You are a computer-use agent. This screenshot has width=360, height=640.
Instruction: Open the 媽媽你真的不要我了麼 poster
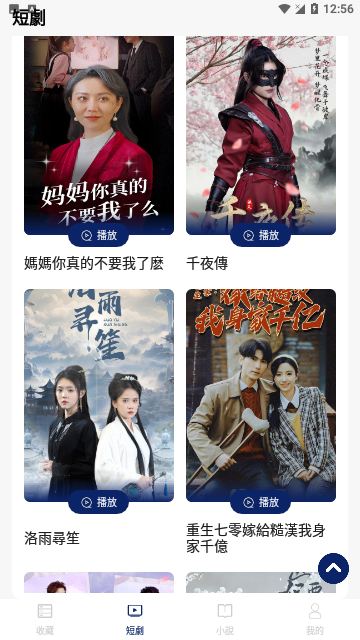coord(99,135)
